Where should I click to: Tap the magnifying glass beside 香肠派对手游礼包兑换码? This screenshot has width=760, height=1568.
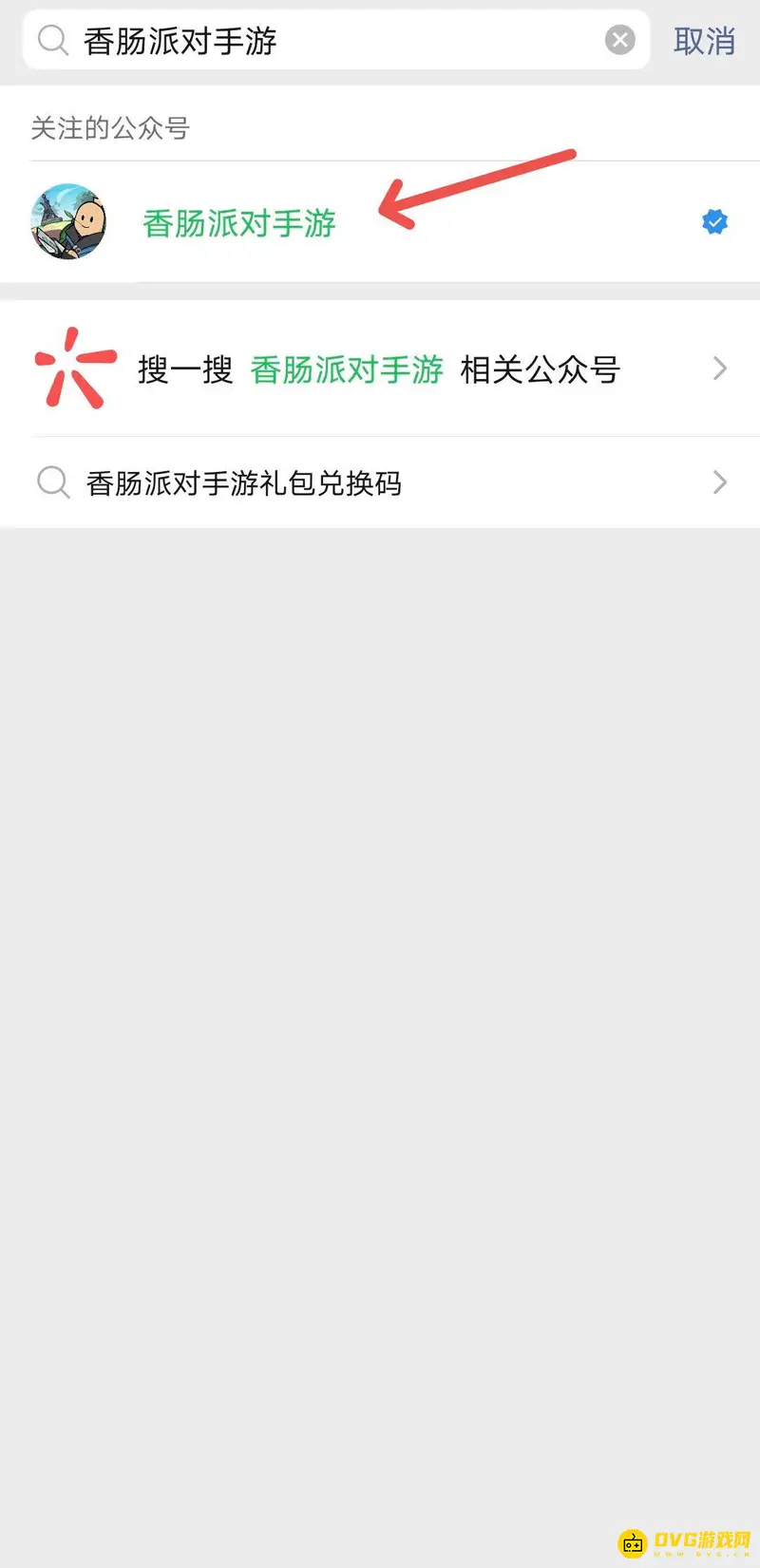click(53, 483)
